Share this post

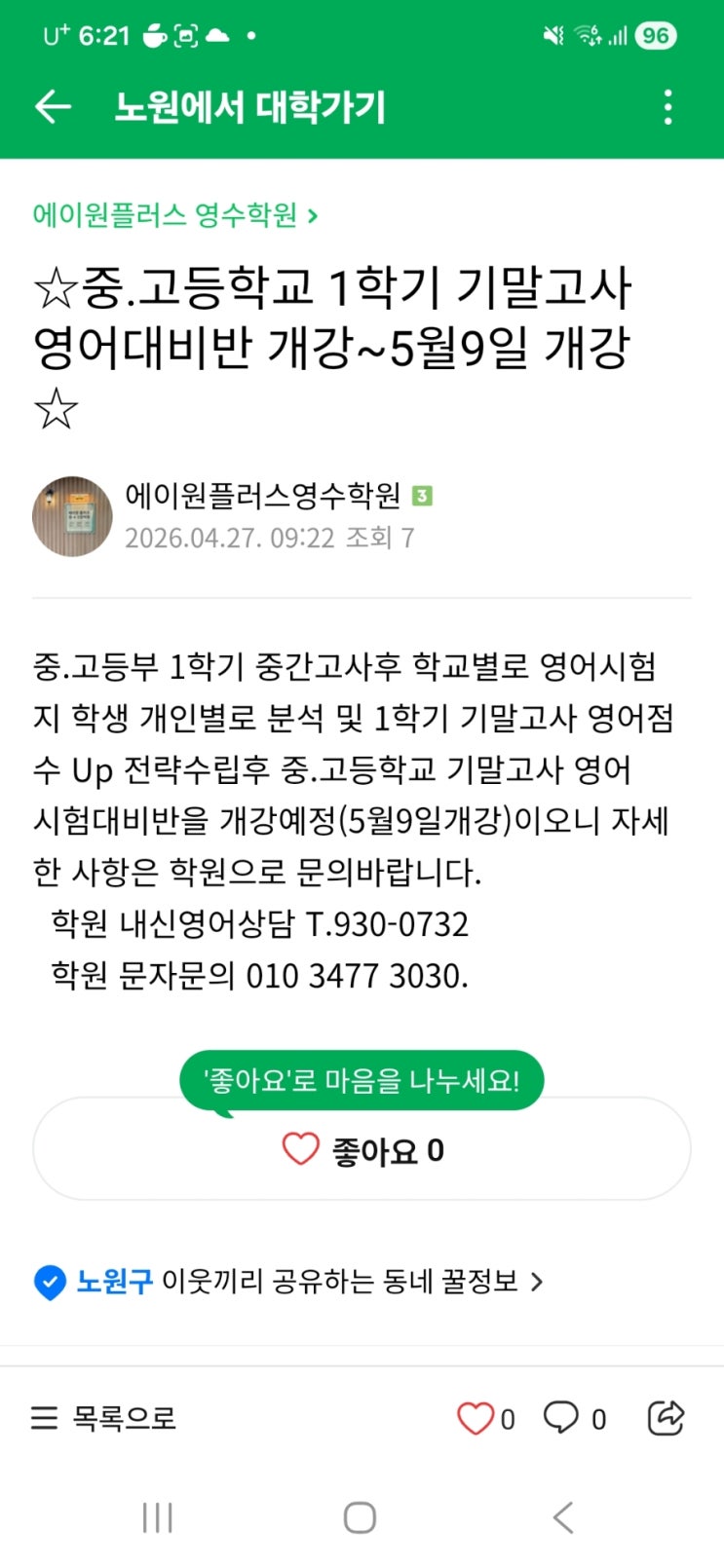pyautogui.click(x=667, y=1418)
